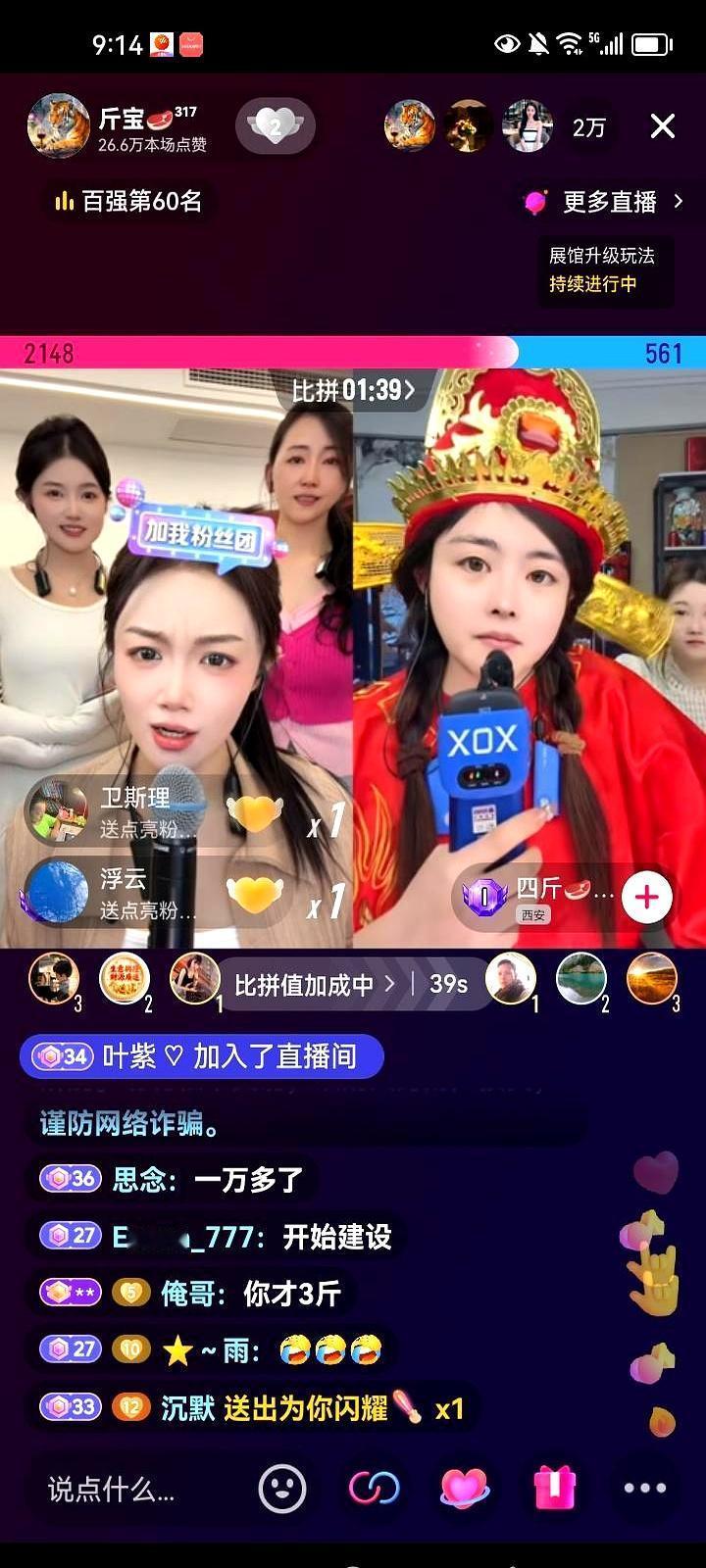Image resolution: width=706 pixels, height=1568 pixels.
Task: Click the PK score progress bar
Action: [353, 350]
